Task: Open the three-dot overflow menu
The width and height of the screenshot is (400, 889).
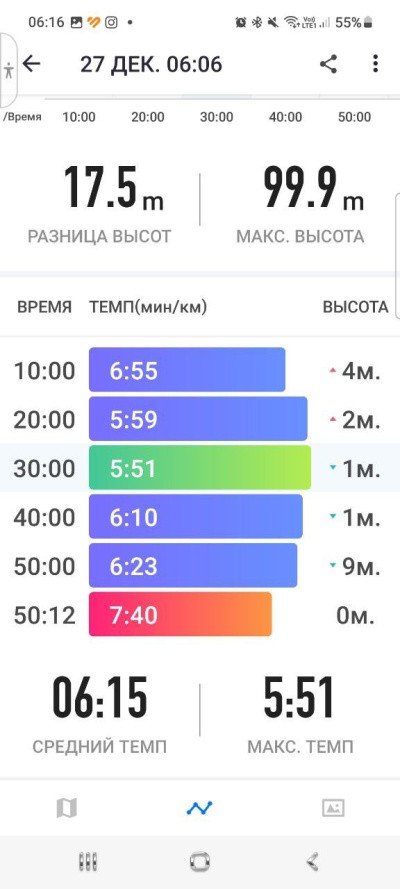Action: pyautogui.click(x=375, y=64)
